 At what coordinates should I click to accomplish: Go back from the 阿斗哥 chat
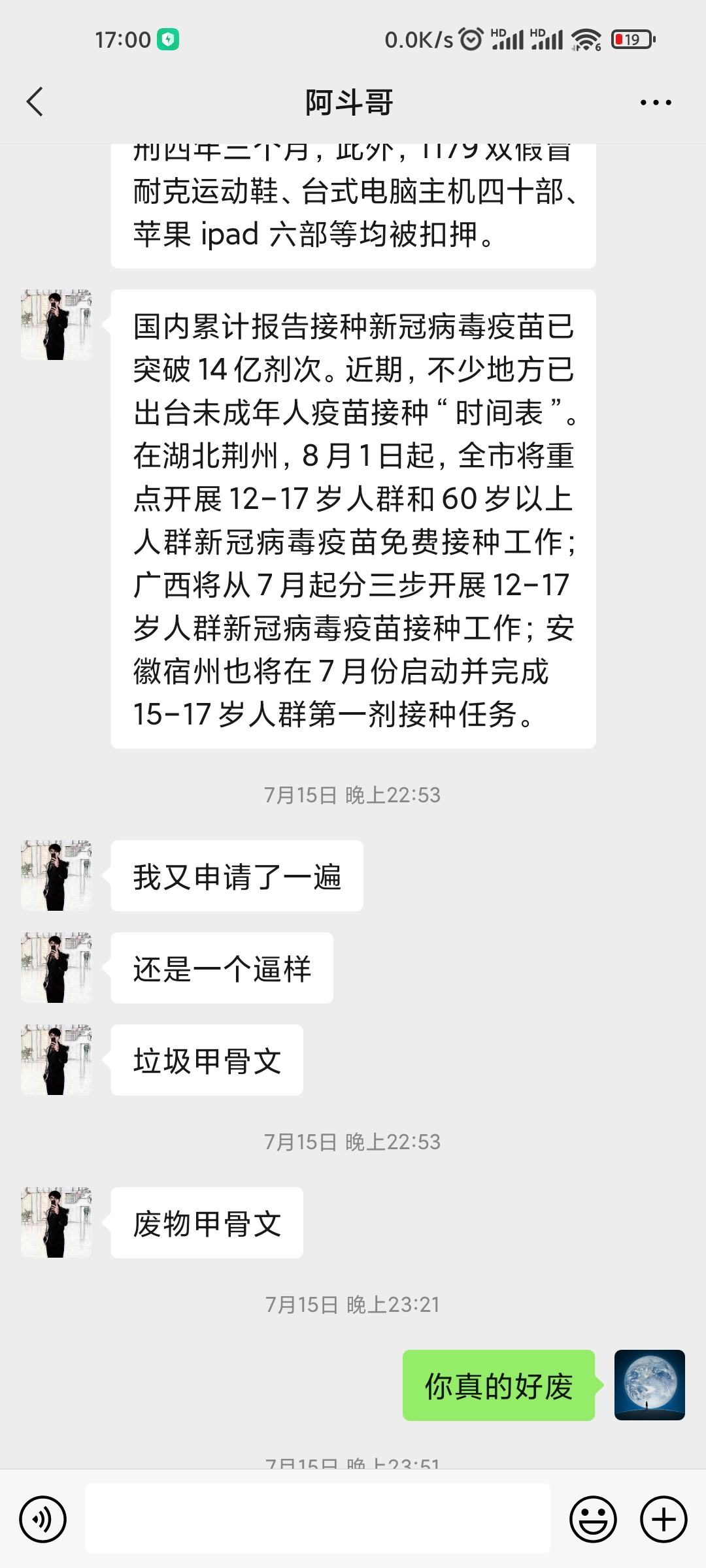(x=35, y=102)
